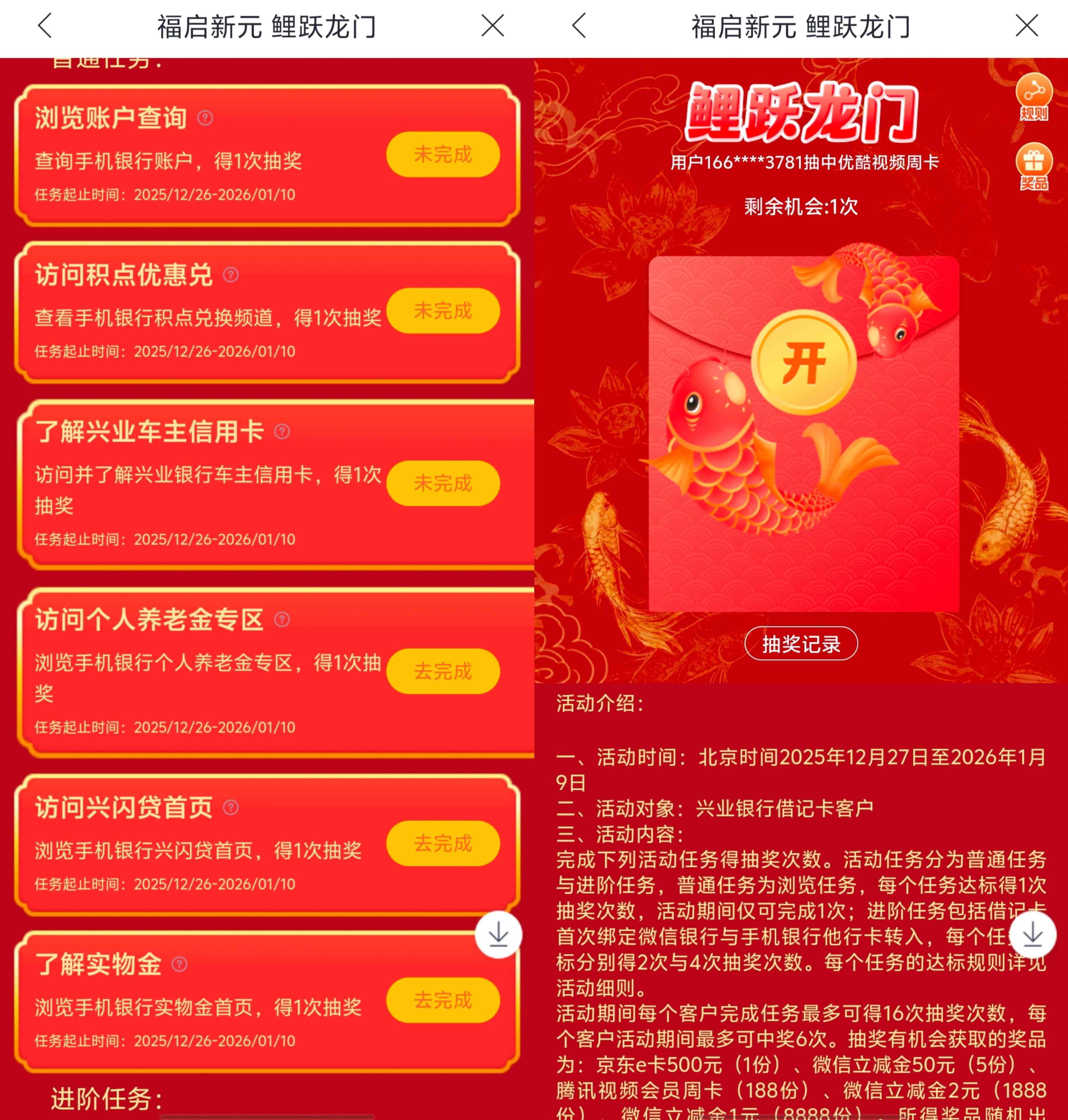Tap 未完成 on the 了解兴业车主信用卡 task
The width and height of the screenshot is (1068, 1120).
(443, 483)
